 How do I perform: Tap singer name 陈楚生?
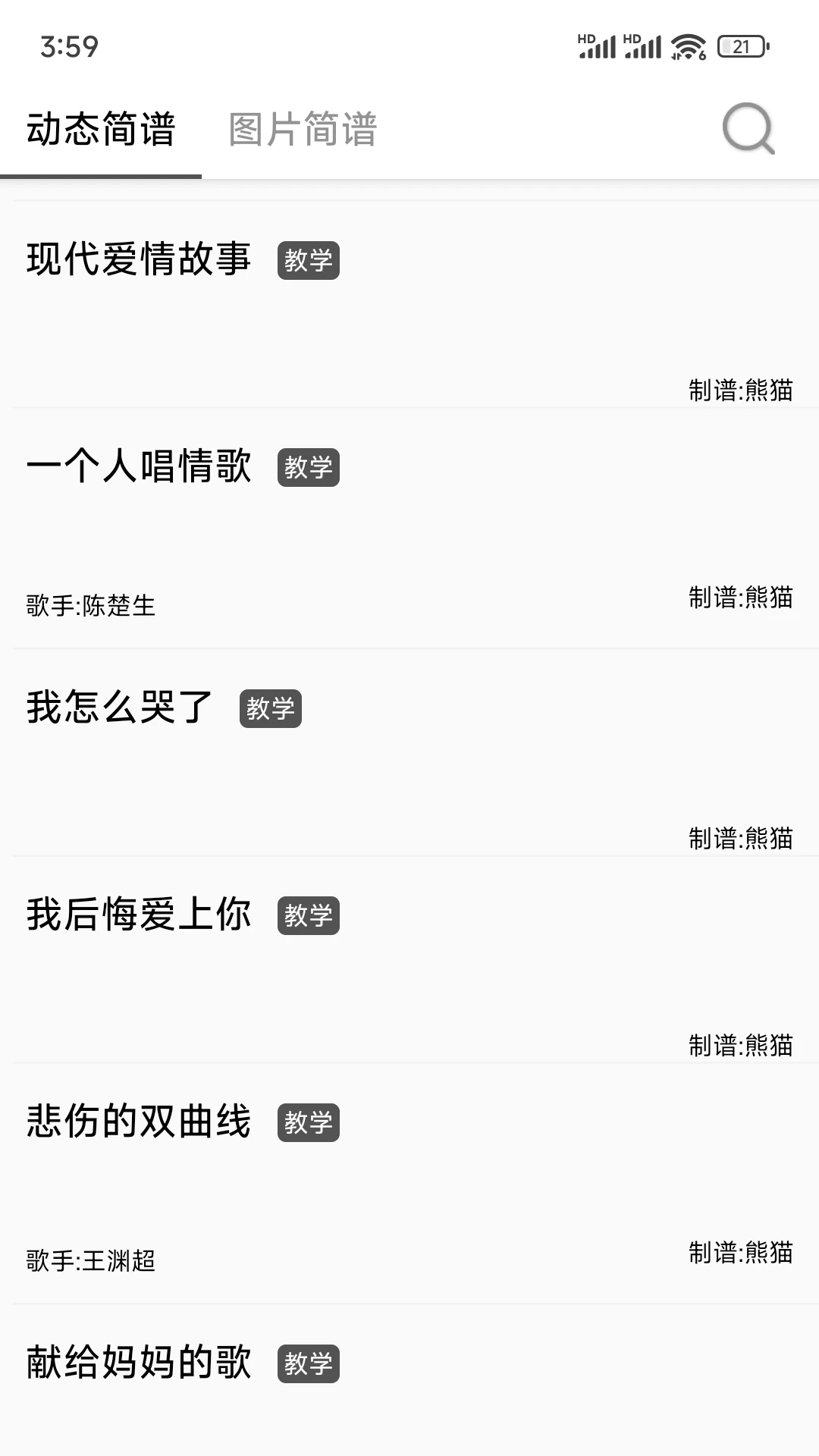pyautogui.click(x=91, y=607)
